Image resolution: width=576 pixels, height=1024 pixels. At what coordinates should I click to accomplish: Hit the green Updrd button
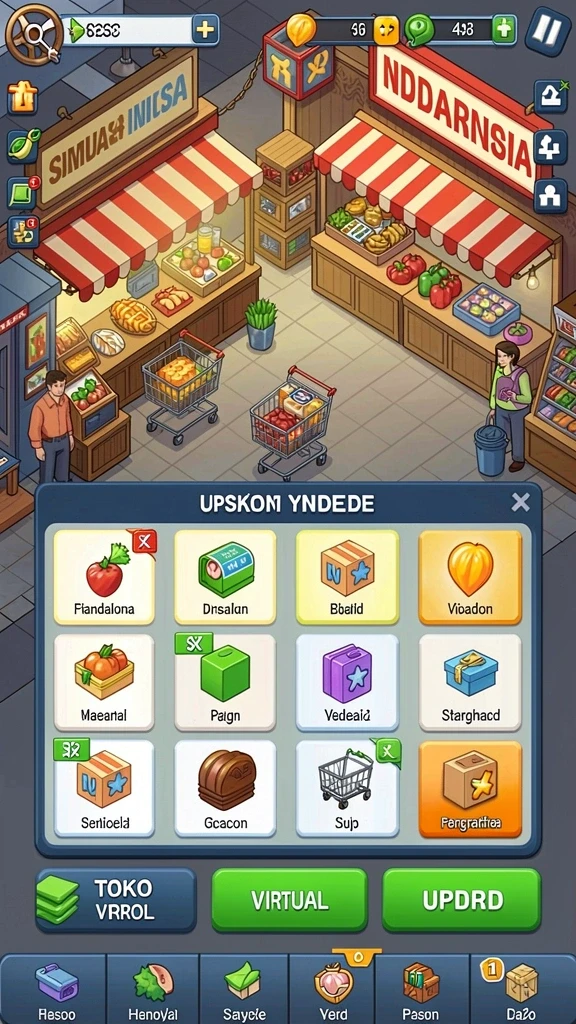coord(462,901)
